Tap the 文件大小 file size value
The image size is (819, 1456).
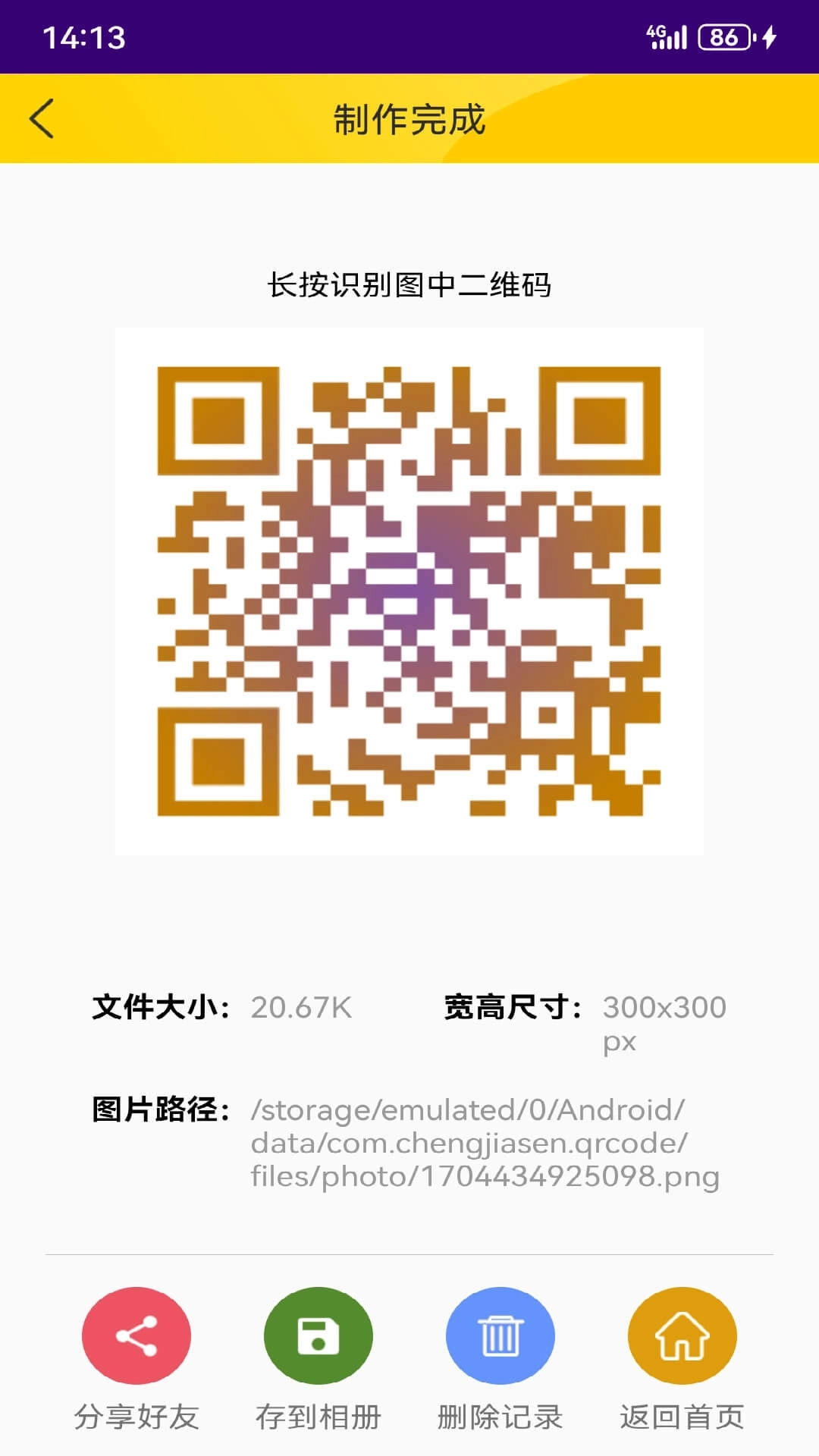click(301, 1009)
